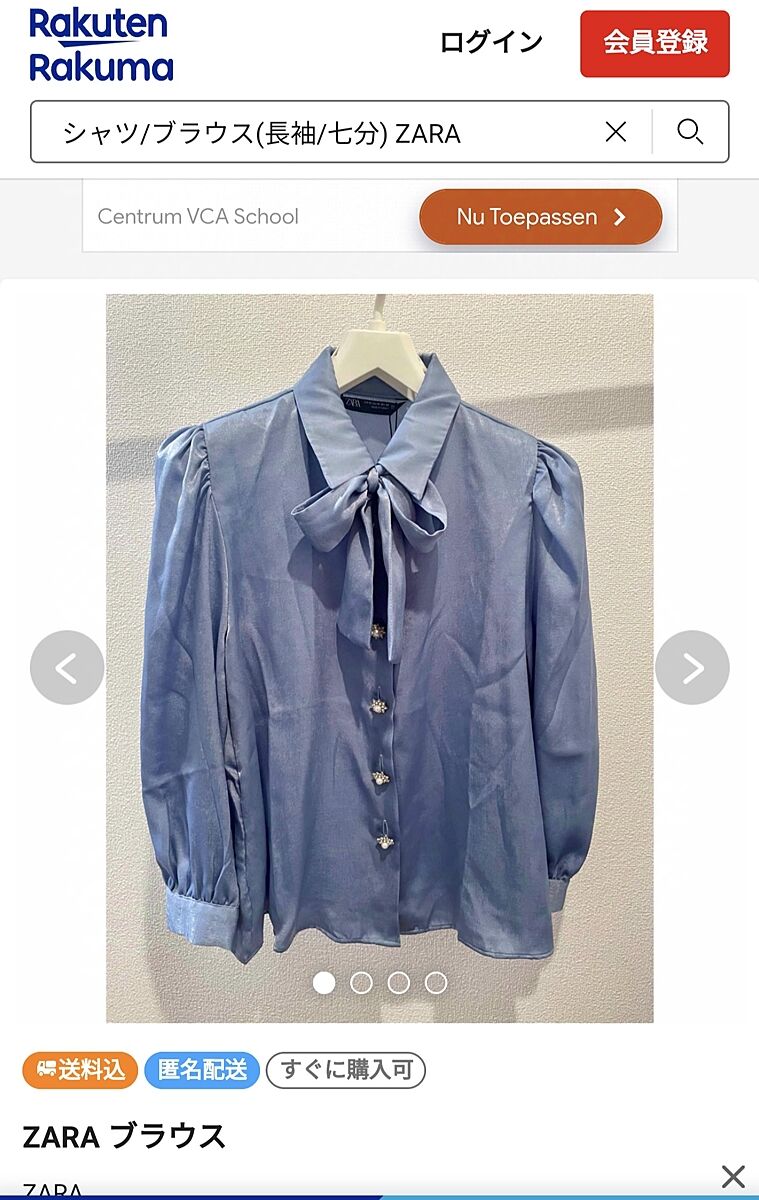
Task: Show the next product photo
Action: [692, 667]
